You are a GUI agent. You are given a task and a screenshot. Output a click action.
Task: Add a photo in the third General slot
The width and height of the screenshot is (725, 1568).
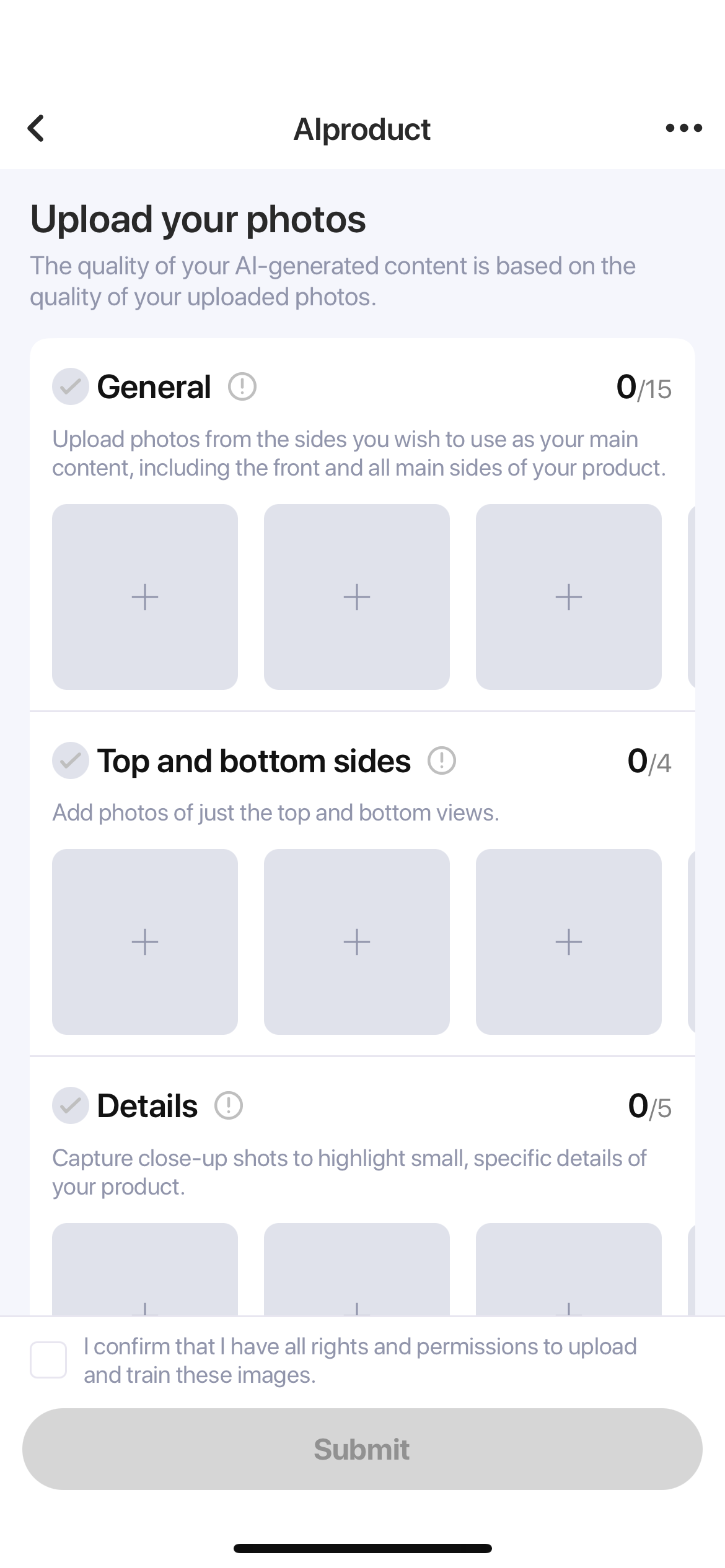click(569, 597)
